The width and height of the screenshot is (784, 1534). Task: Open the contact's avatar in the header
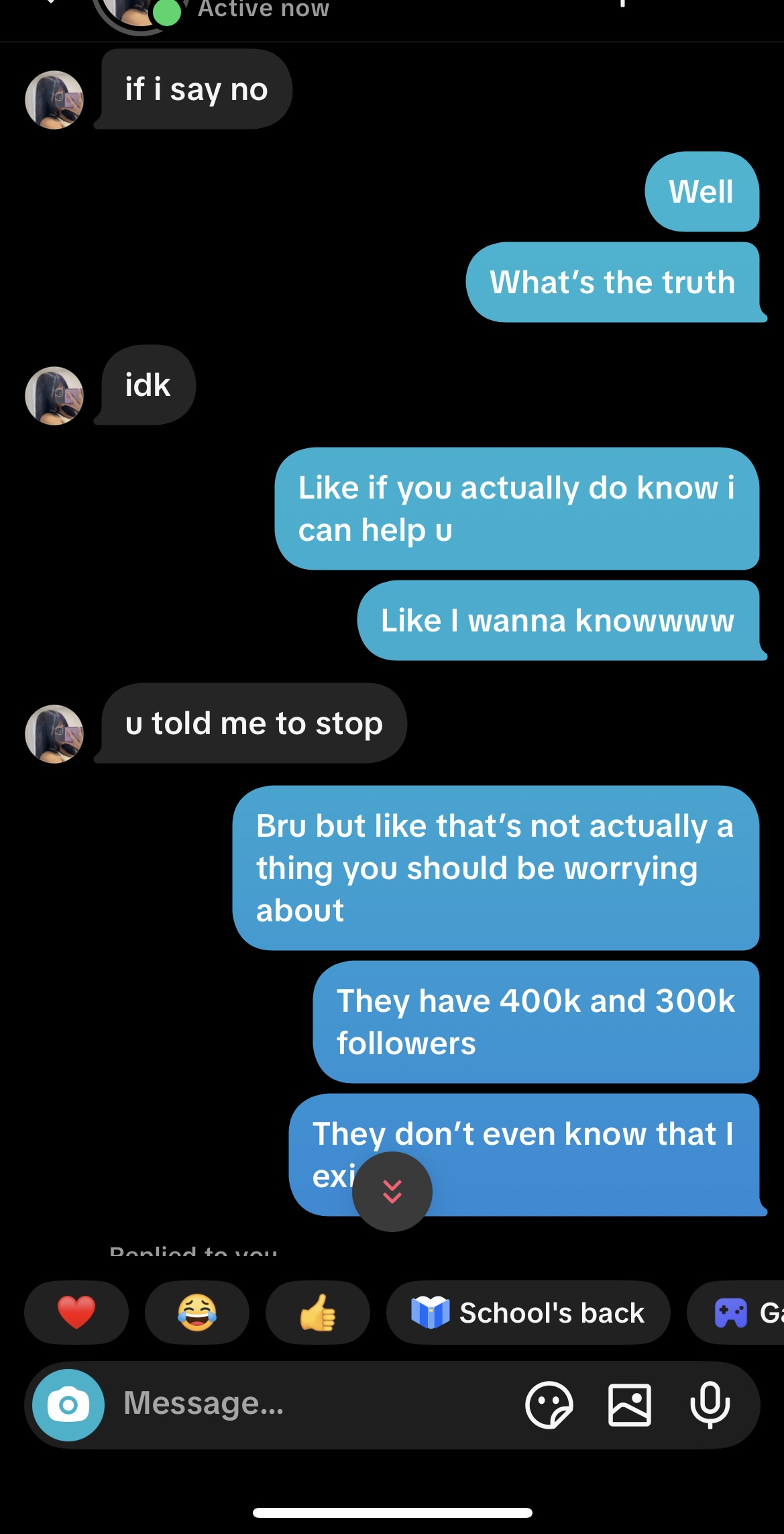(139, 11)
